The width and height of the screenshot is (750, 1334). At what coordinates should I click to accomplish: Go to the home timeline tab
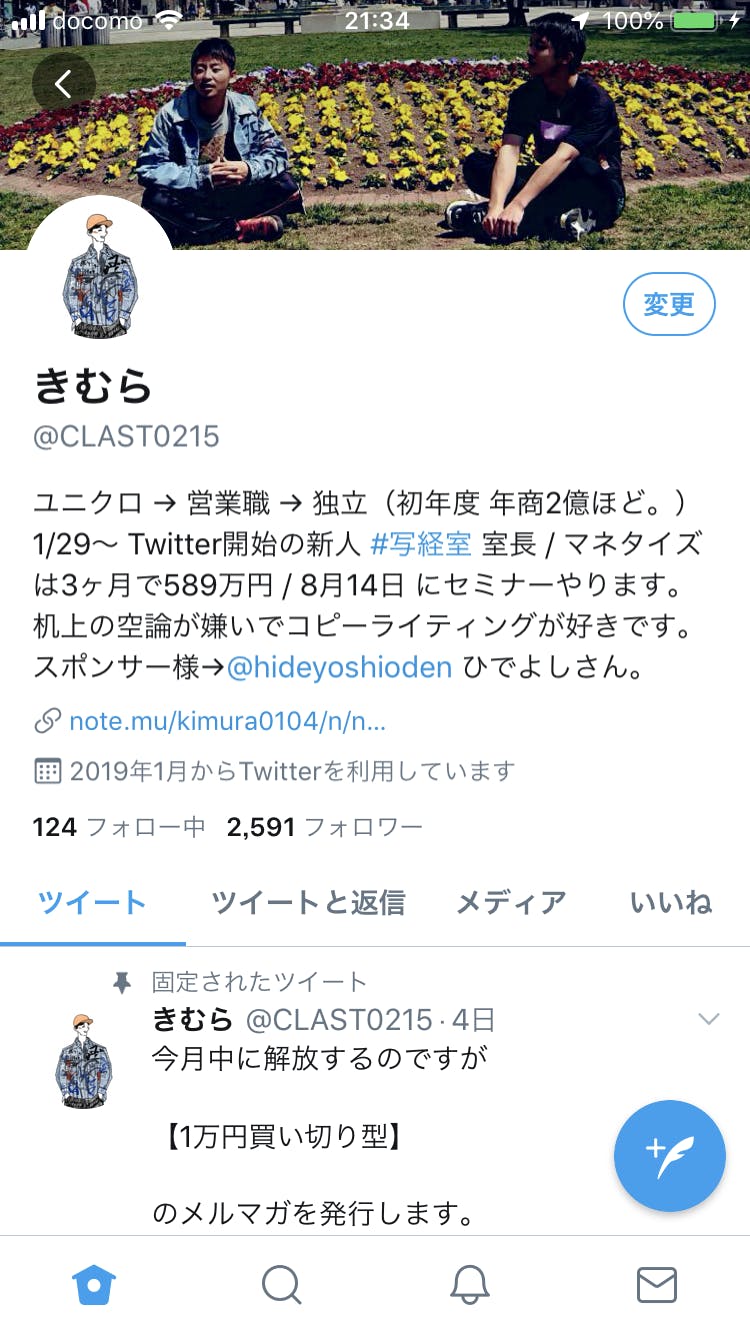pyautogui.click(x=94, y=1284)
